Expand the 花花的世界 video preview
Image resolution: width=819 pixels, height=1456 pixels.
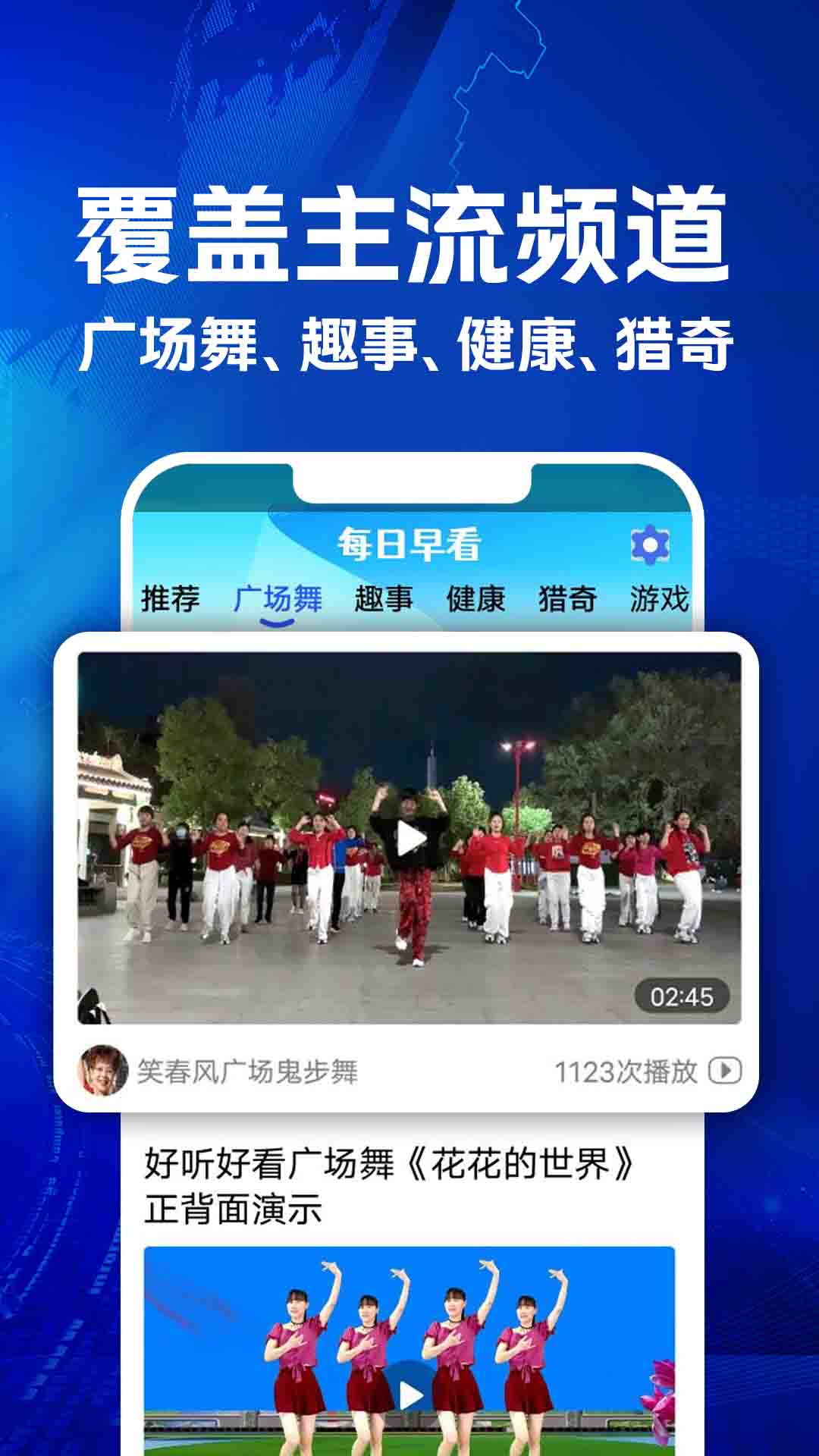[409, 1357]
